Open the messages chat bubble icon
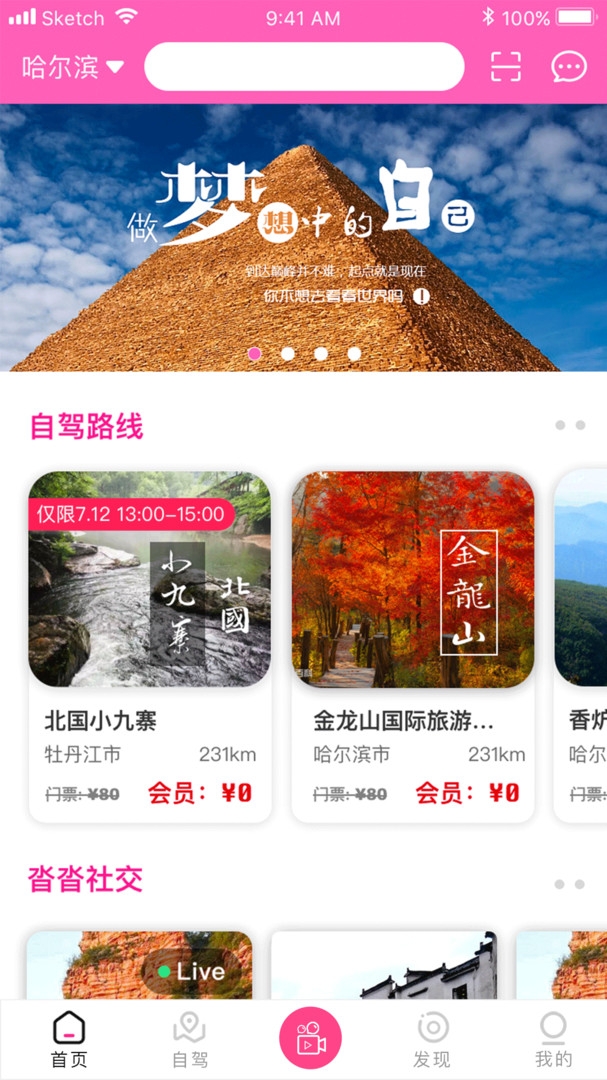This screenshot has width=607, height=1080. 569,67
